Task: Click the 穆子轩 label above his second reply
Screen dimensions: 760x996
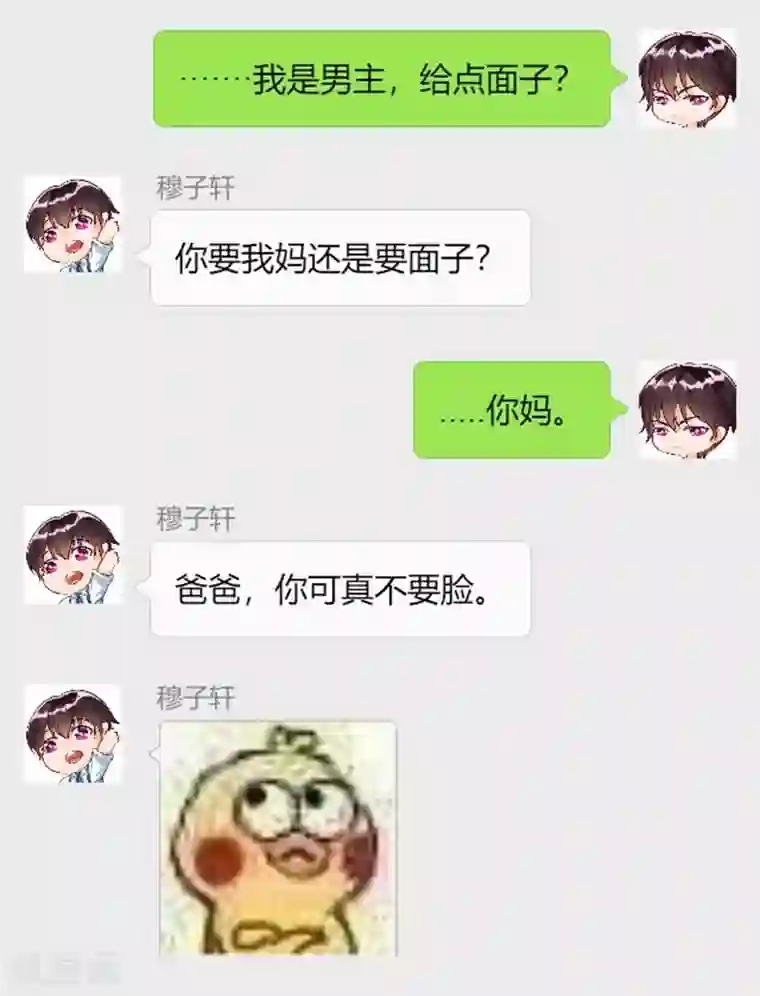Action: point(196,515)
